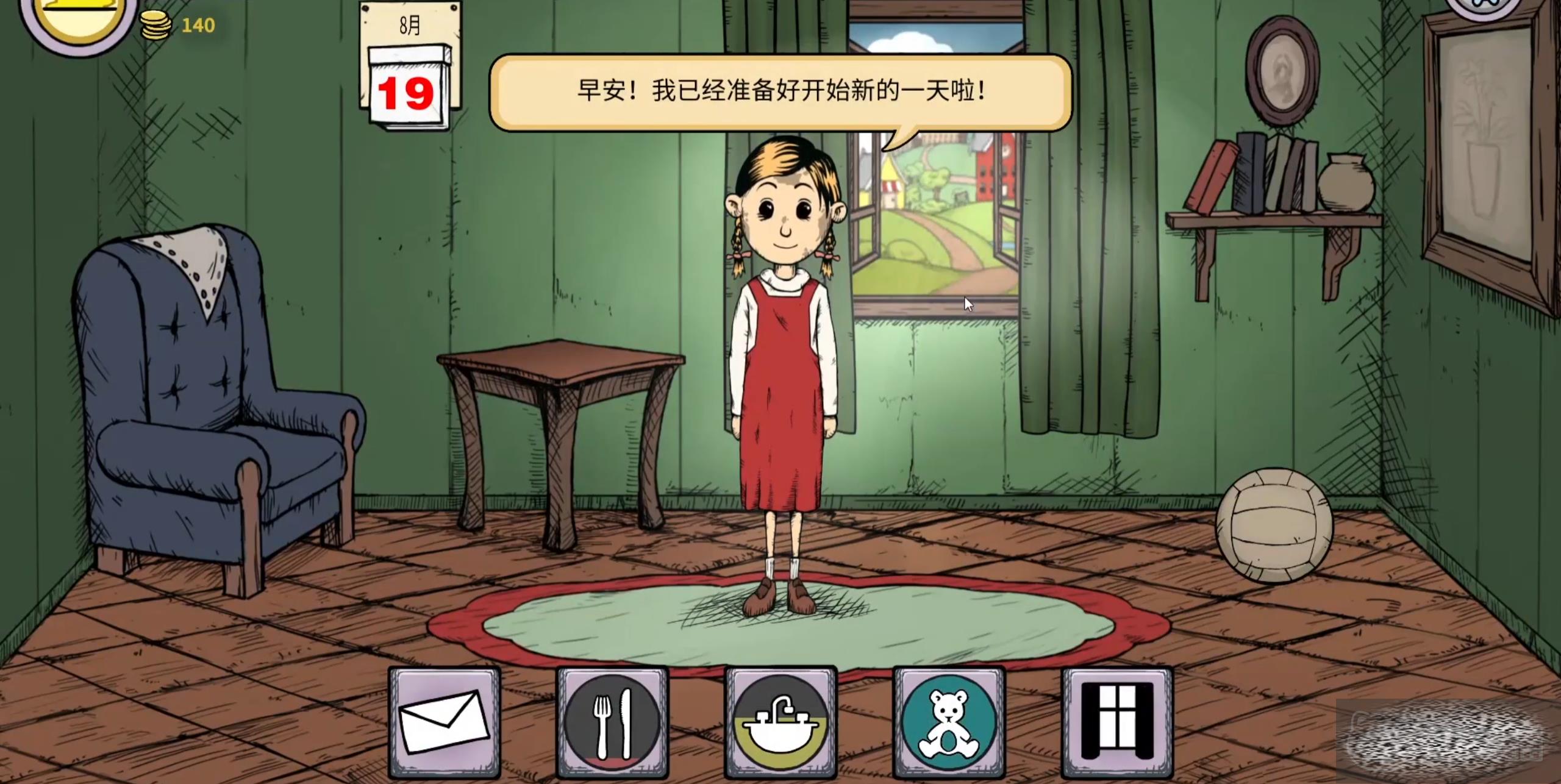Tap the gold badge in top-left corner
Image resolution: width=1561 pixels, height=784 pixels.
pyautogui.click(x=78, y=18)
